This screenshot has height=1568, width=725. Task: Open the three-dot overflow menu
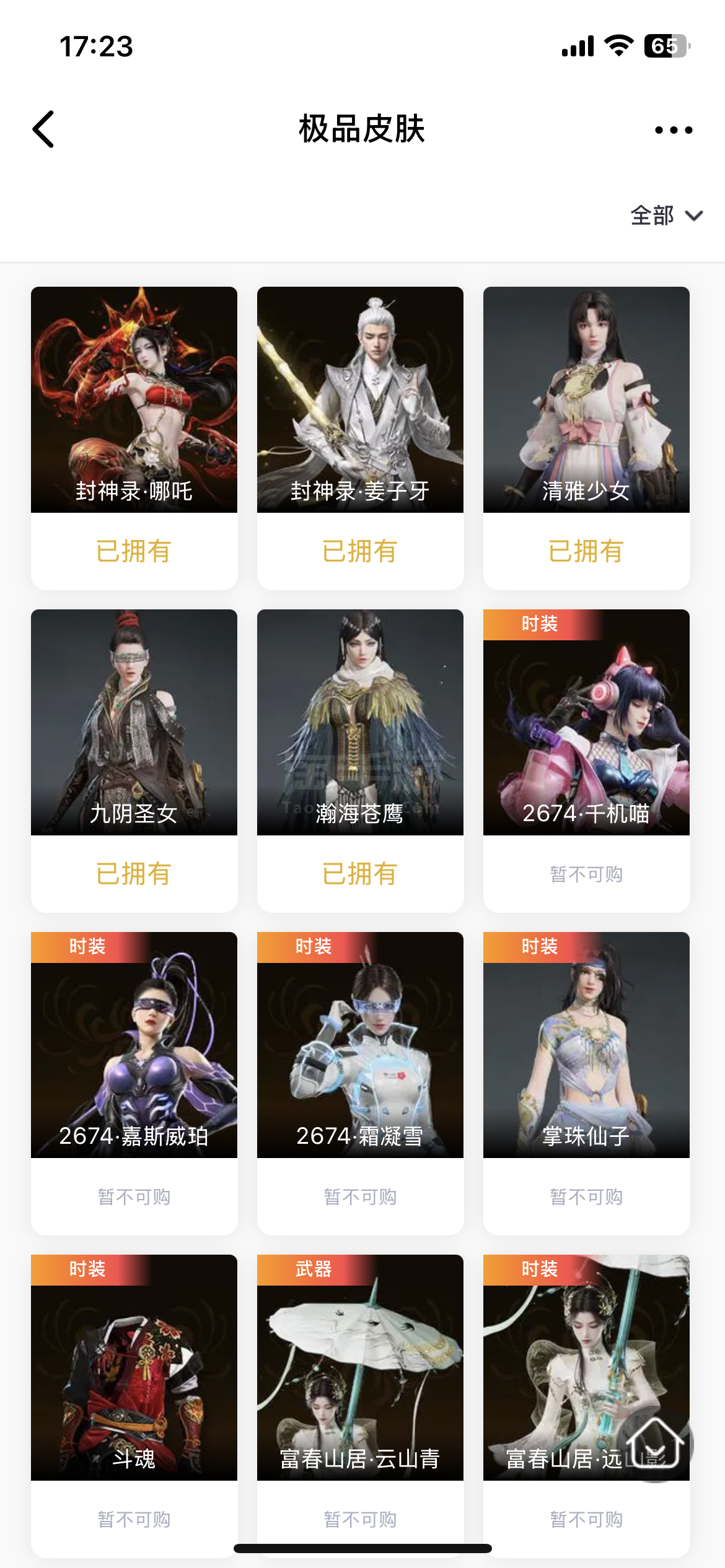(x=674, y=130)
